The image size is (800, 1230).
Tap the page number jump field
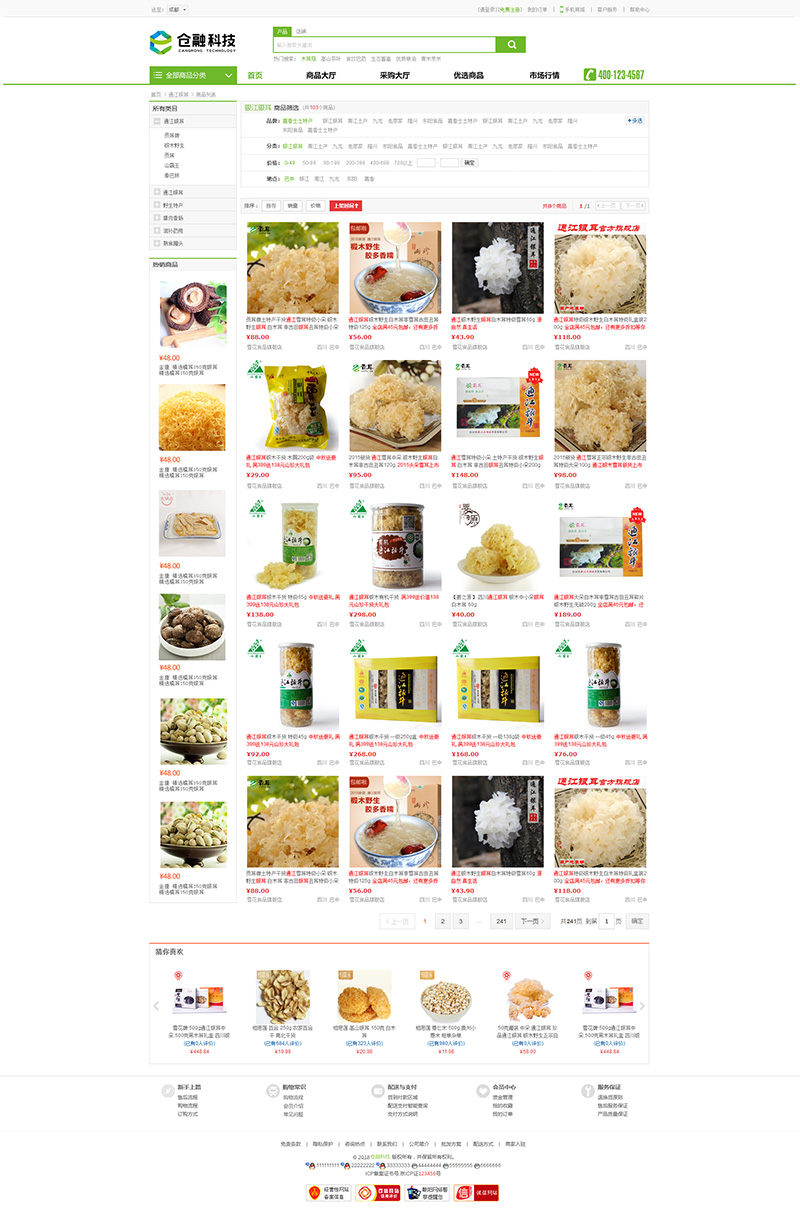tap(606, 921)
